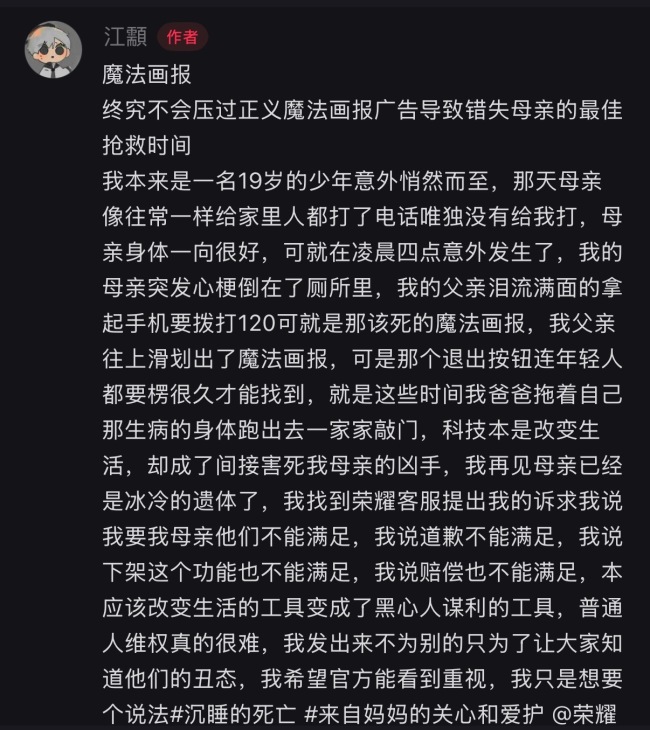Tap the username 江颢
The width and height of the screenshot is (650, 730).
[125, 37]
